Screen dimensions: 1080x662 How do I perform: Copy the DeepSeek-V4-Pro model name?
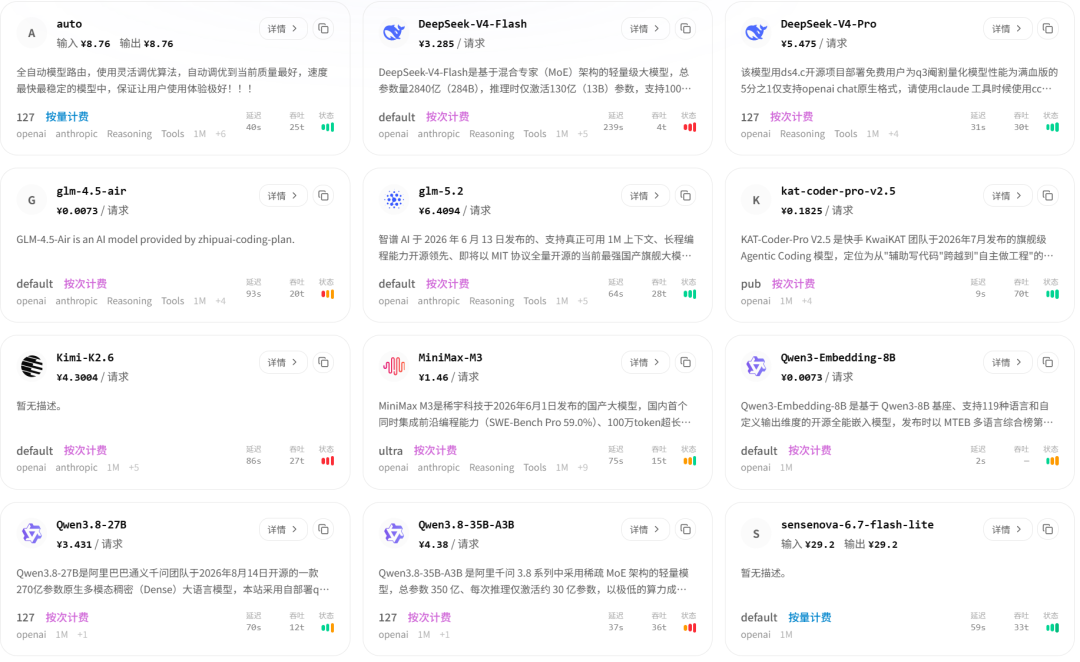point(1048,29)
